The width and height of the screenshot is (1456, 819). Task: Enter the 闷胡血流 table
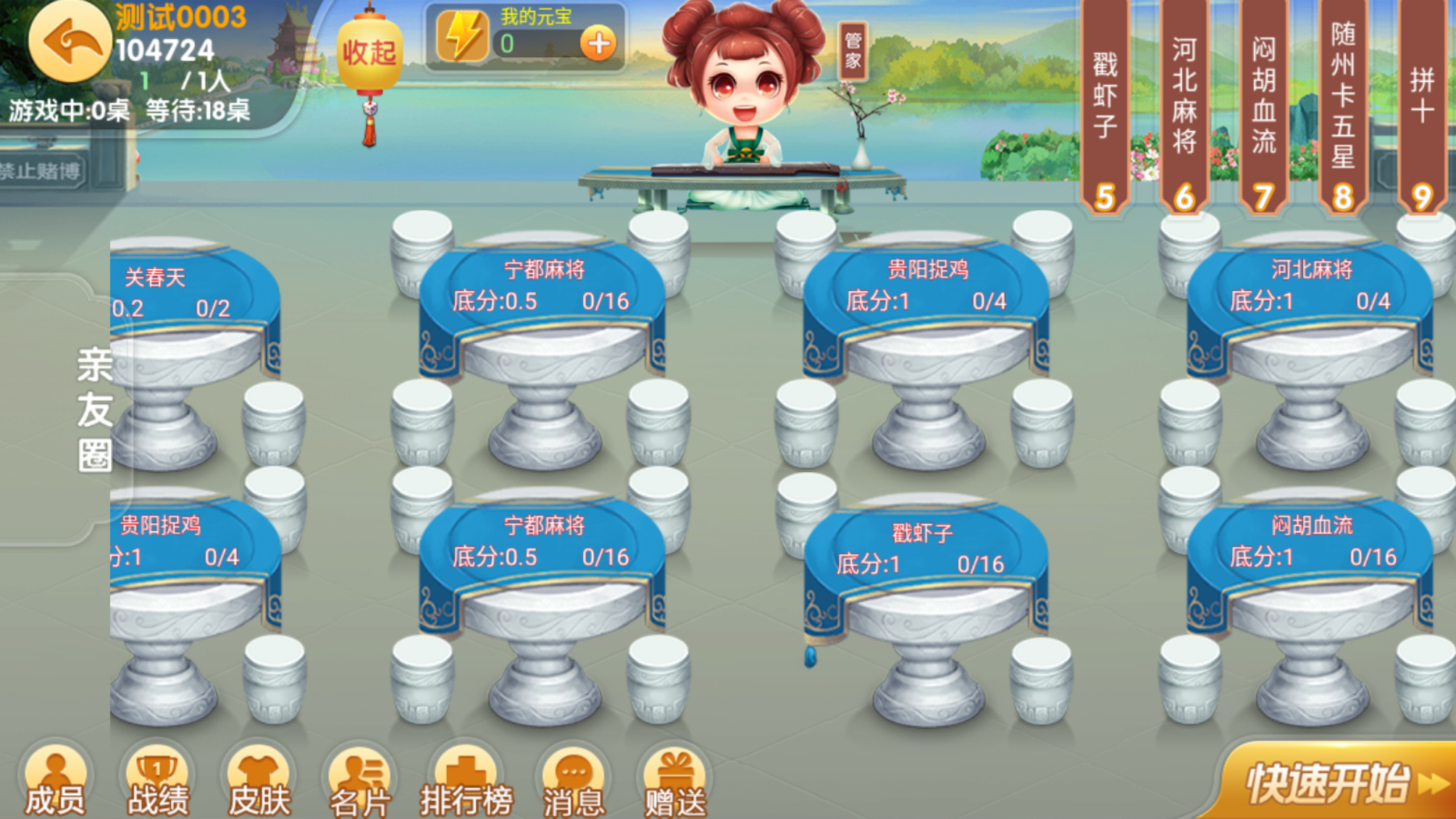[x=1310, y=543]
